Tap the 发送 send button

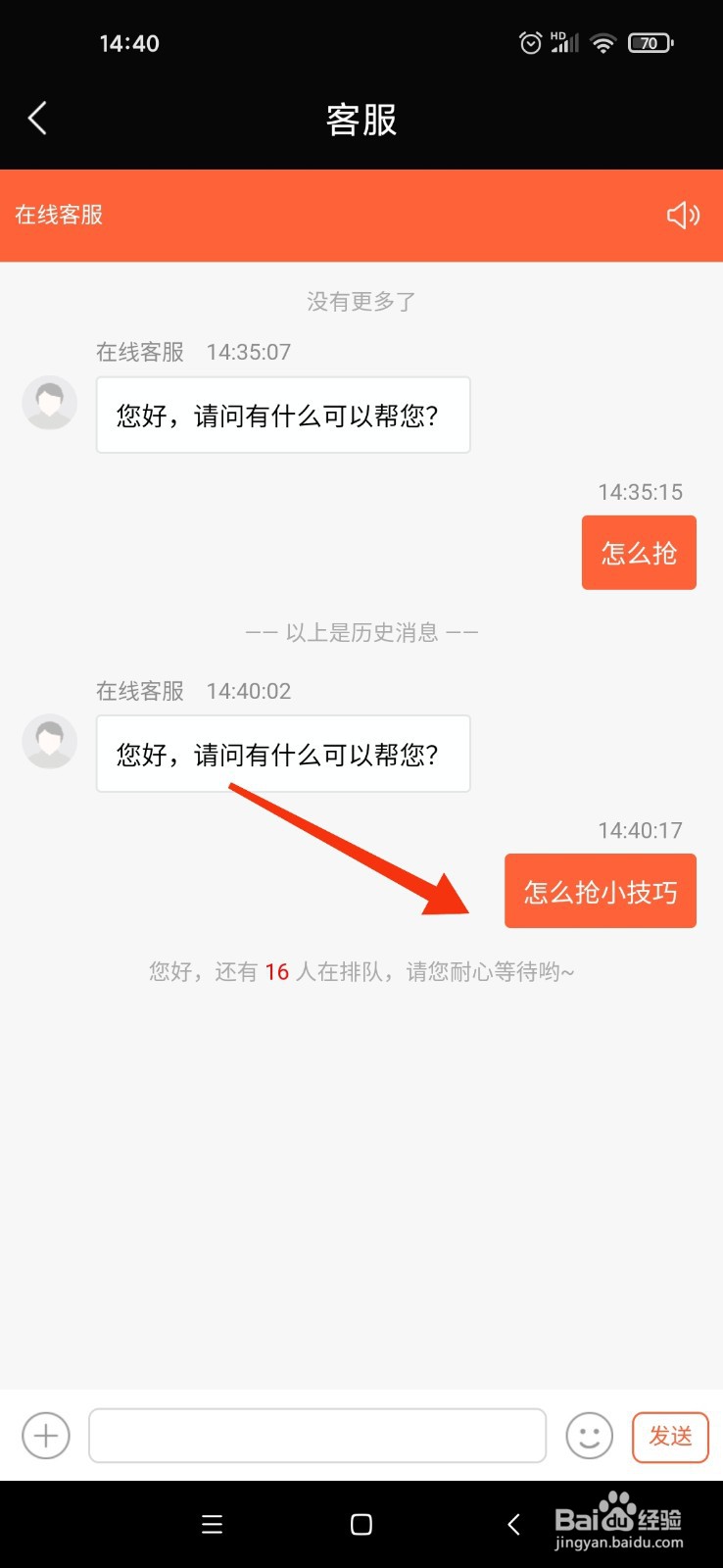coord(670,1436)
